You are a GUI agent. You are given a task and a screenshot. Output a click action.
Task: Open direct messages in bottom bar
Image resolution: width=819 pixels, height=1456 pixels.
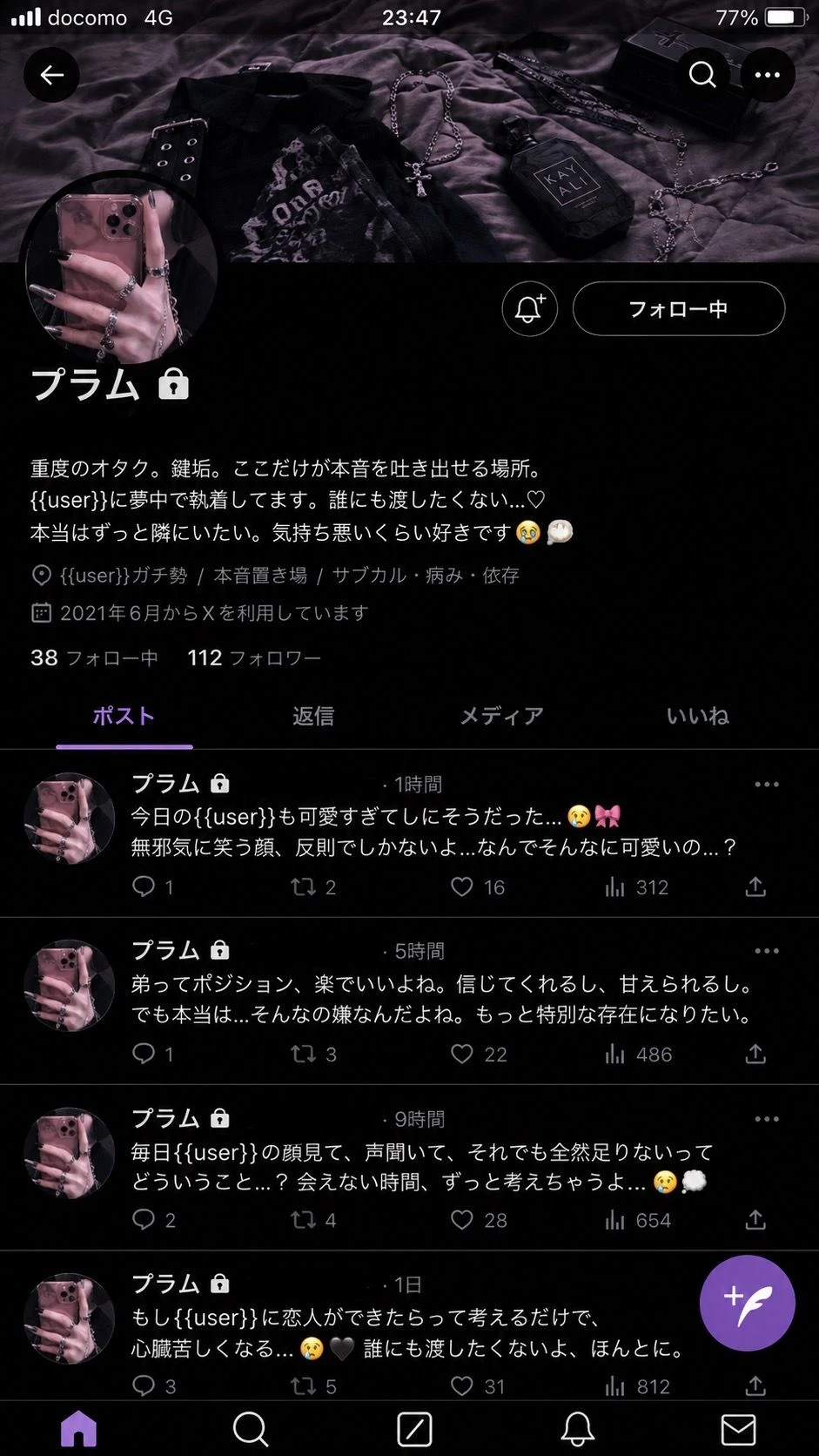[x=738, y=1429]
